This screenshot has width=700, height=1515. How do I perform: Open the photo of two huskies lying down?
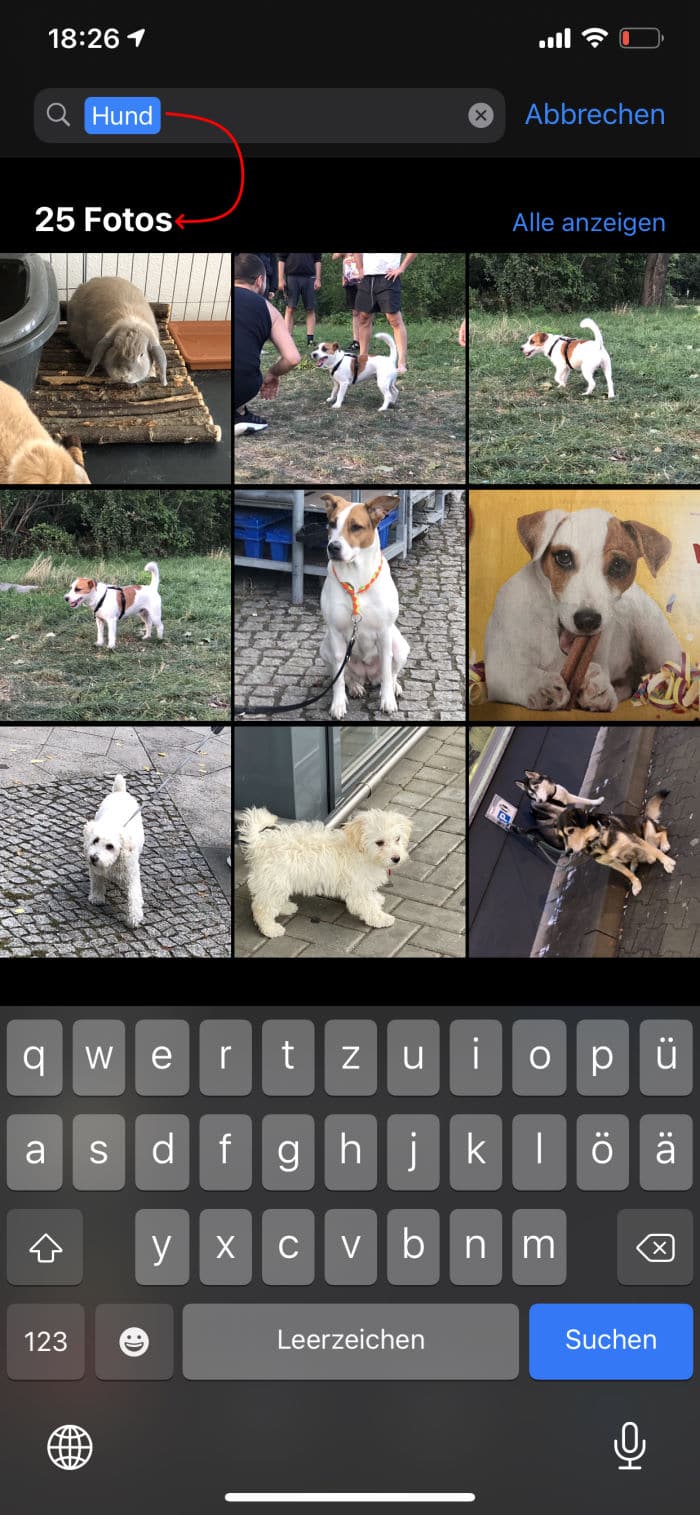coord(584,841)
